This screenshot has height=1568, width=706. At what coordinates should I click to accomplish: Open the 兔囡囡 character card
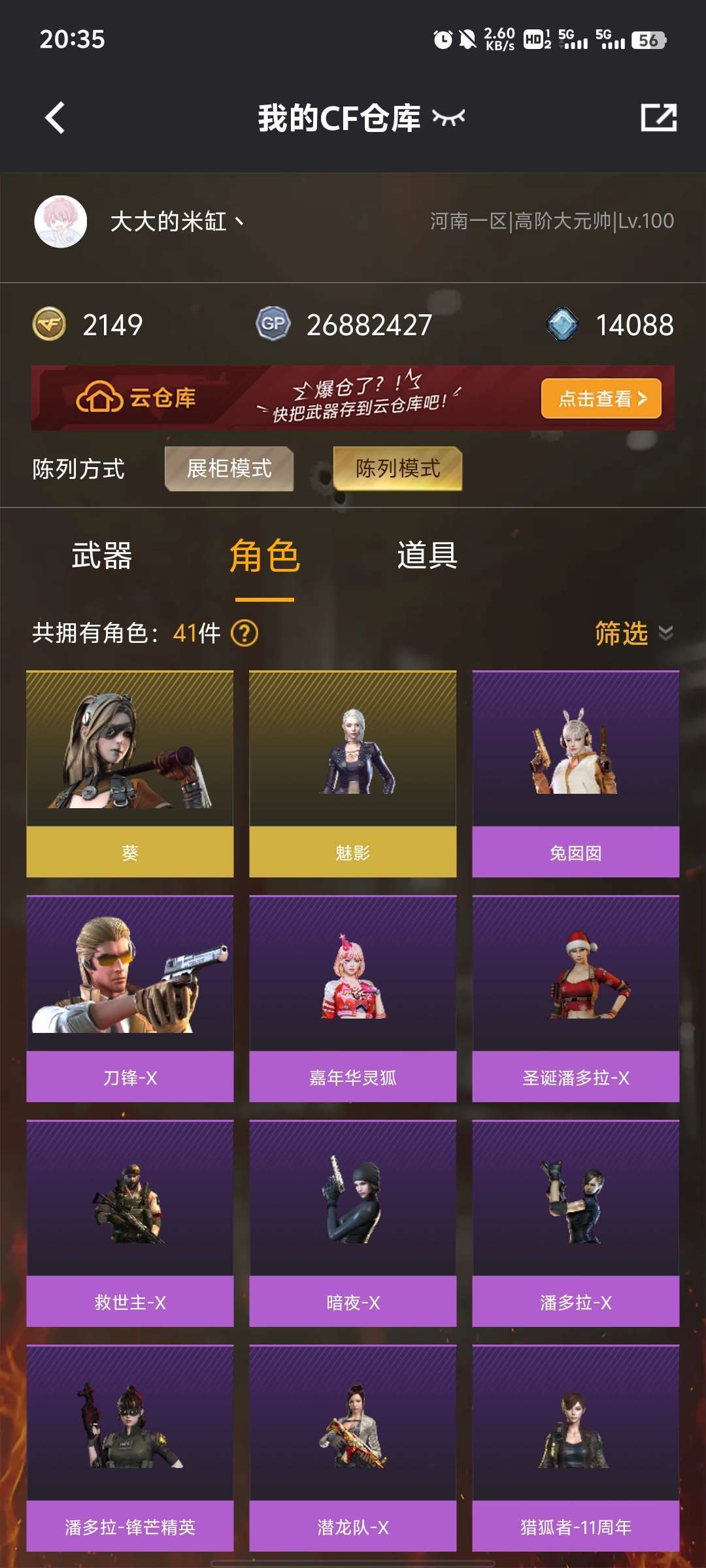(576, 774)
